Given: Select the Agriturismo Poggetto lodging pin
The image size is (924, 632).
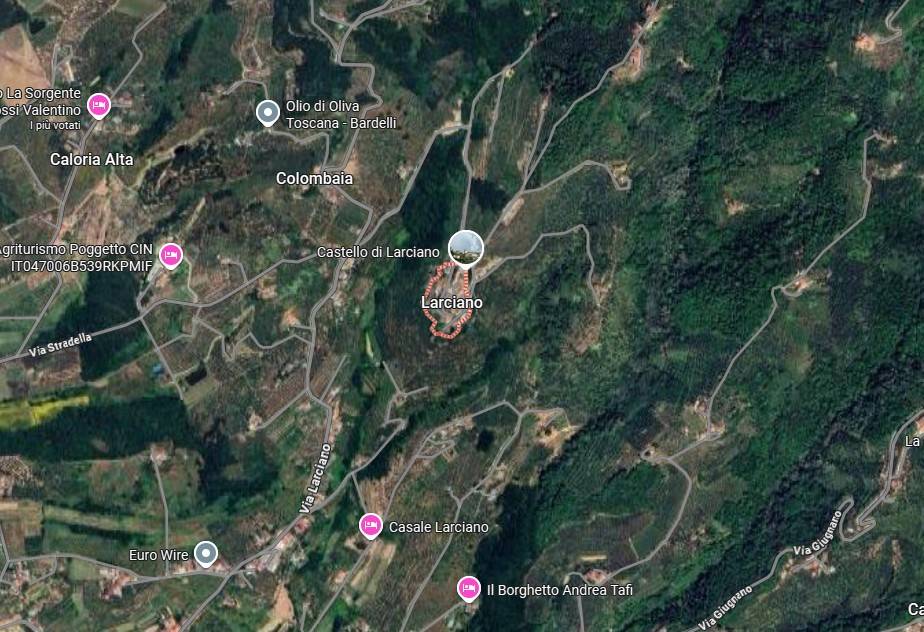Looking at the screenshot, I should click(x=171, y=255).
